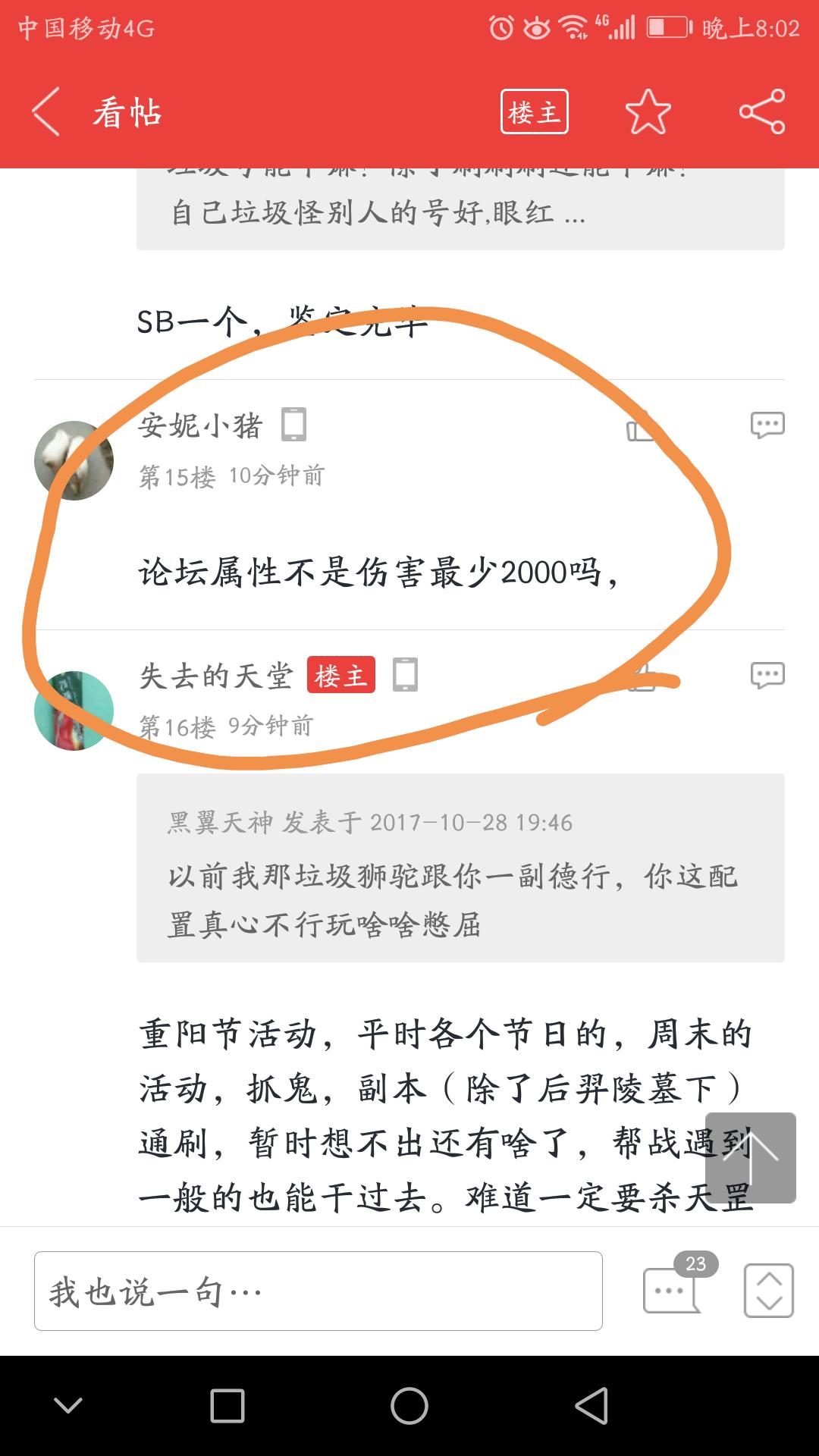Tap the 我也说一句 reply field
This screenshot has height=1456, width=819.
[318, 1291]
